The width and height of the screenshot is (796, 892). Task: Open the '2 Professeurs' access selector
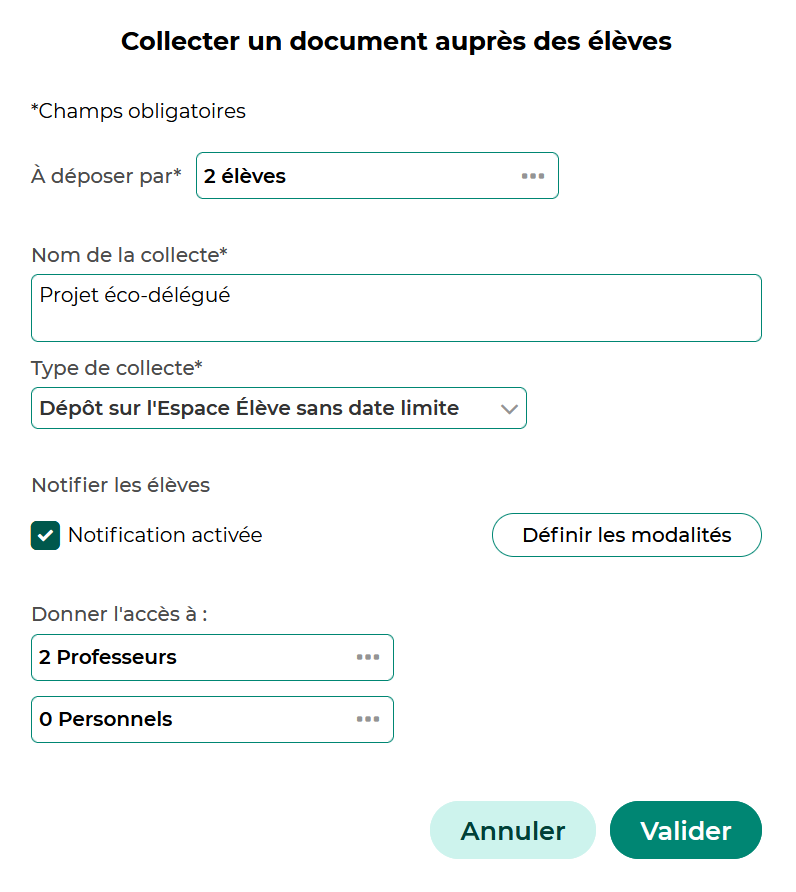(x=212, y=657)
